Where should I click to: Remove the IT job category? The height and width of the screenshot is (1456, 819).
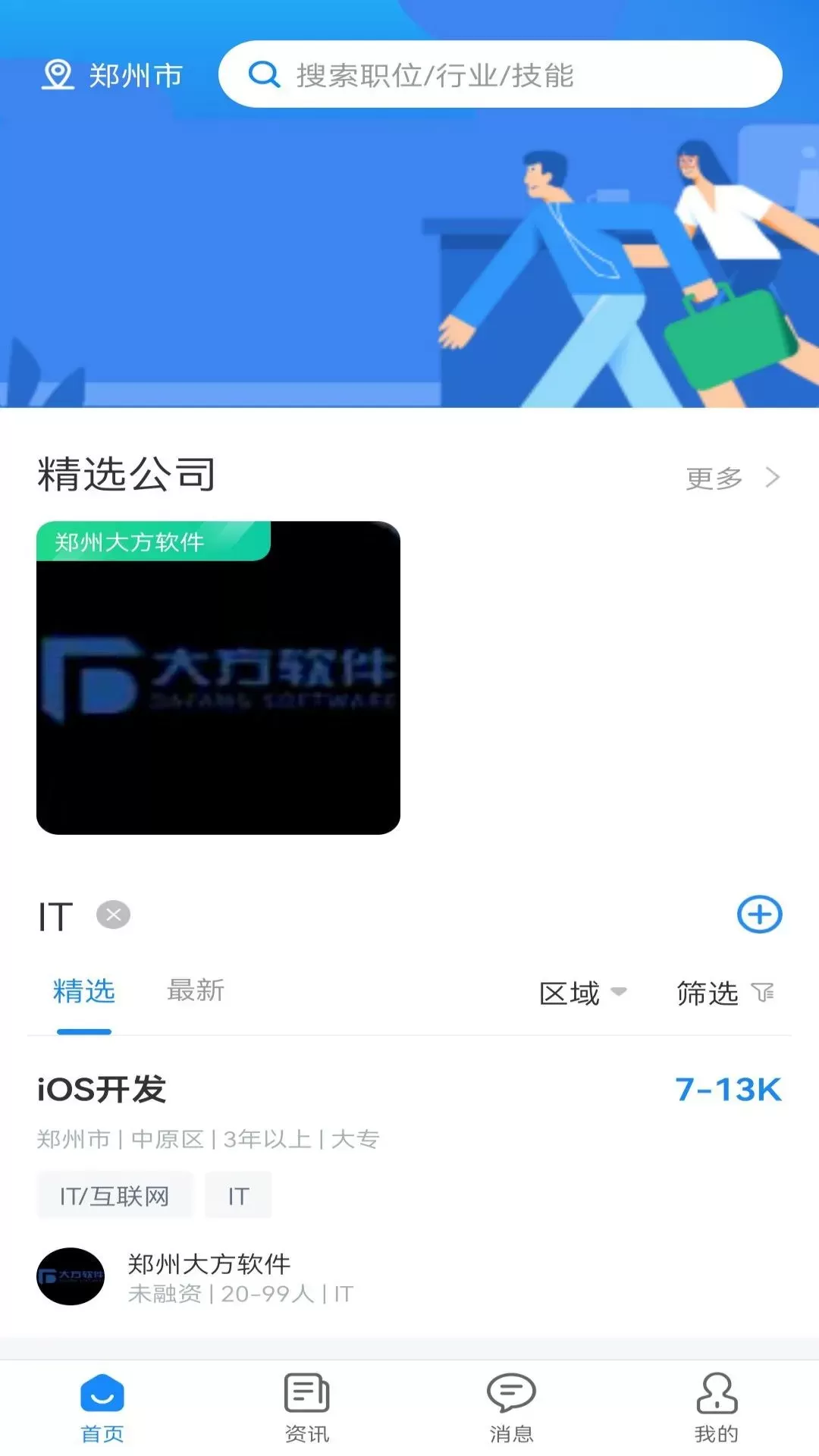[113, 915]
